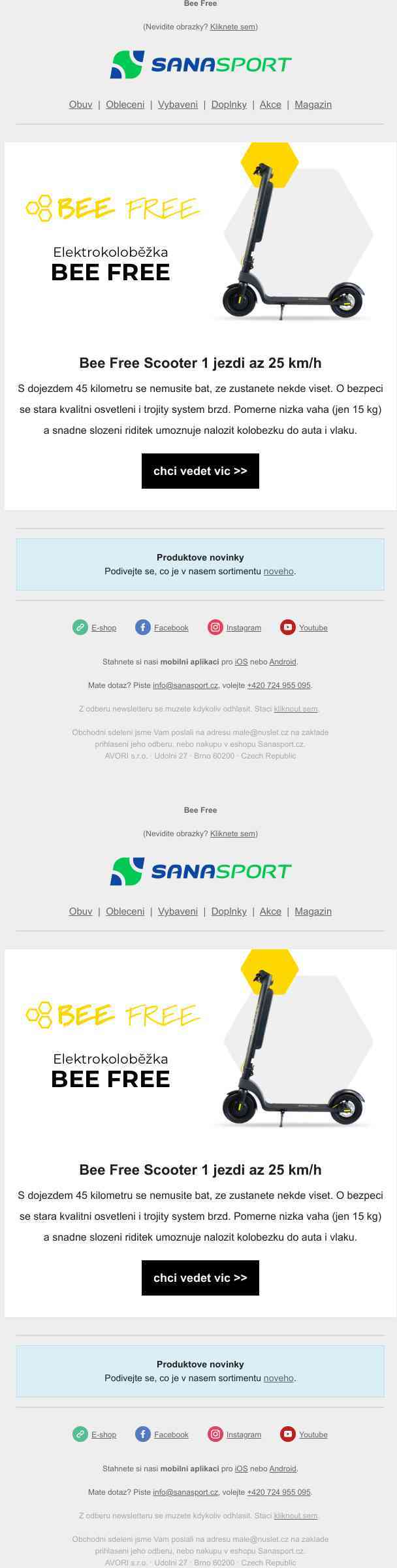397x1568 pixels.
Task: Tap the first 'chci vedet vic >>' button
Action: pyautogui.click(x=200, y=470)
